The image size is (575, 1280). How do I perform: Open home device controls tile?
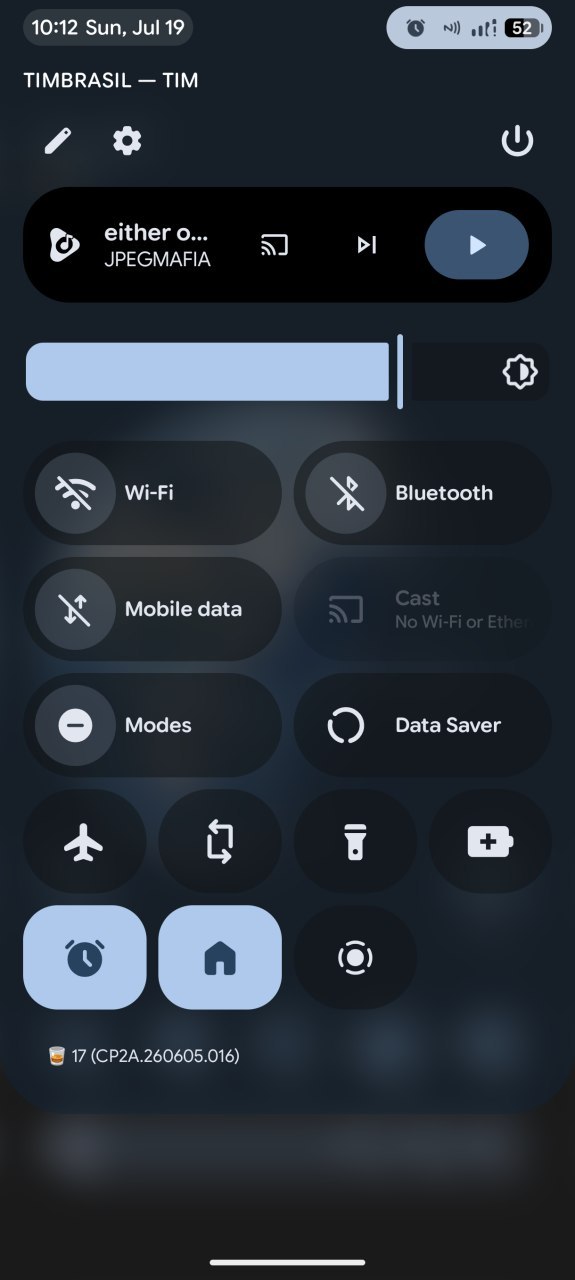coord(220,957)
